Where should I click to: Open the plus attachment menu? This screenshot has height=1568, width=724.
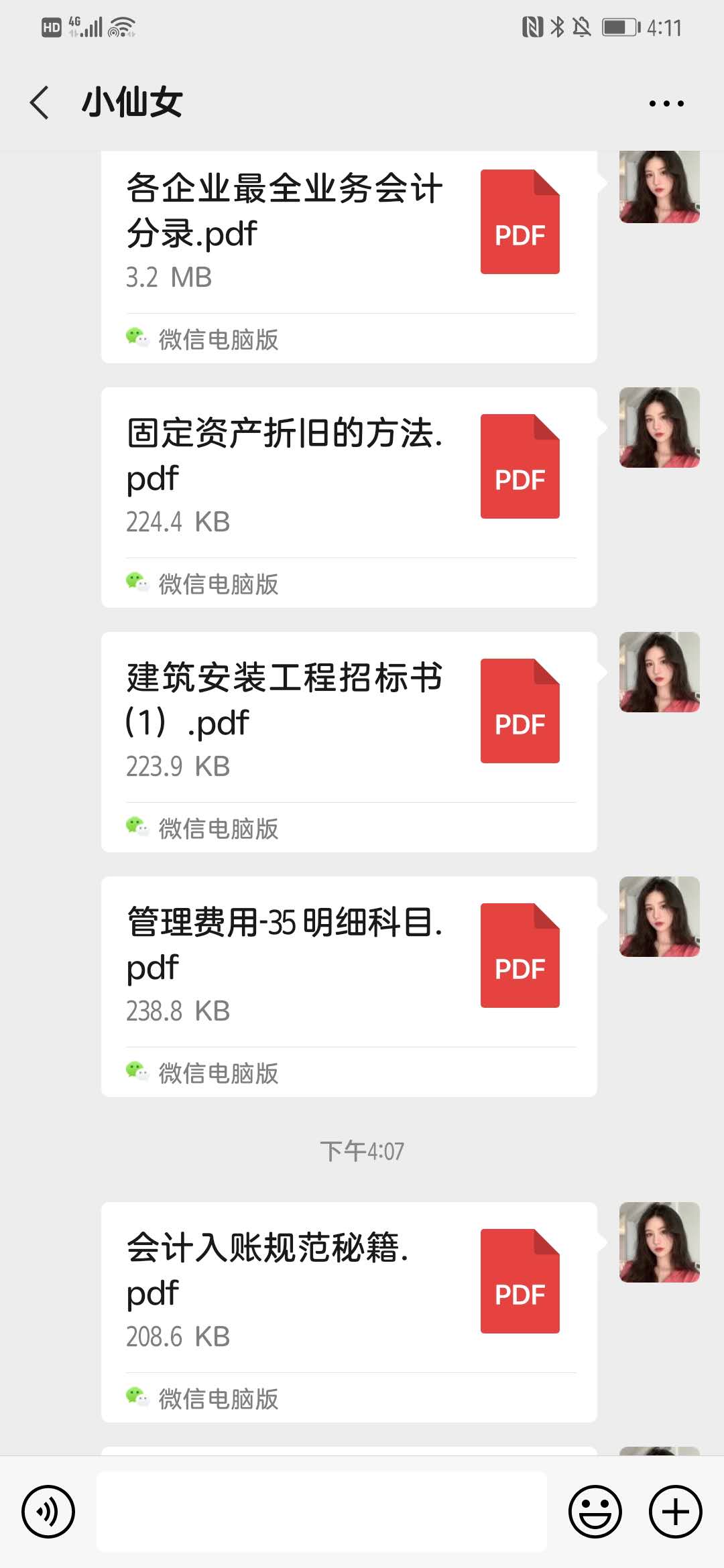[x=675, y=1512]
